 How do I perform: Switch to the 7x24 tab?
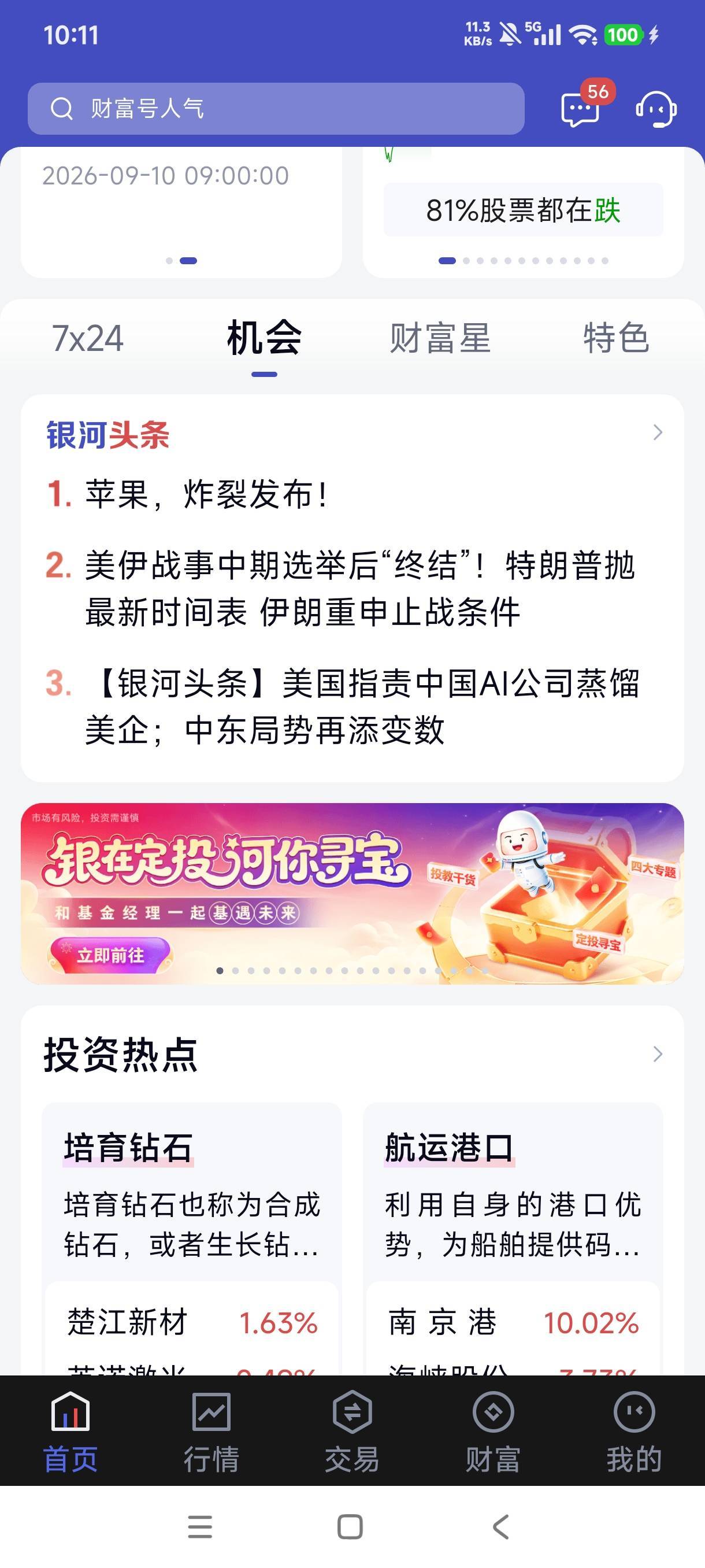[x=88, y=338]
